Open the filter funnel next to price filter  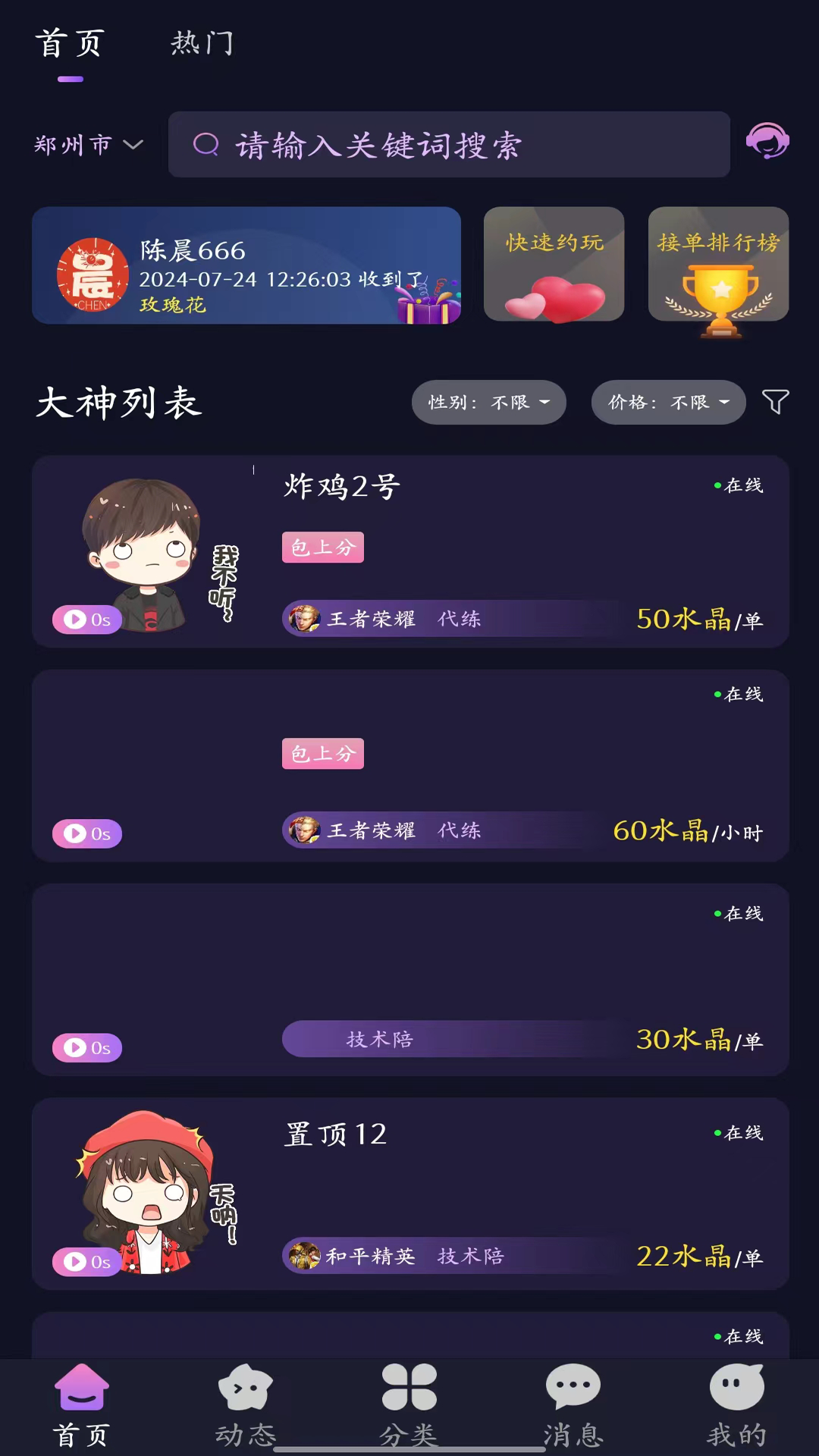point(775,403)
